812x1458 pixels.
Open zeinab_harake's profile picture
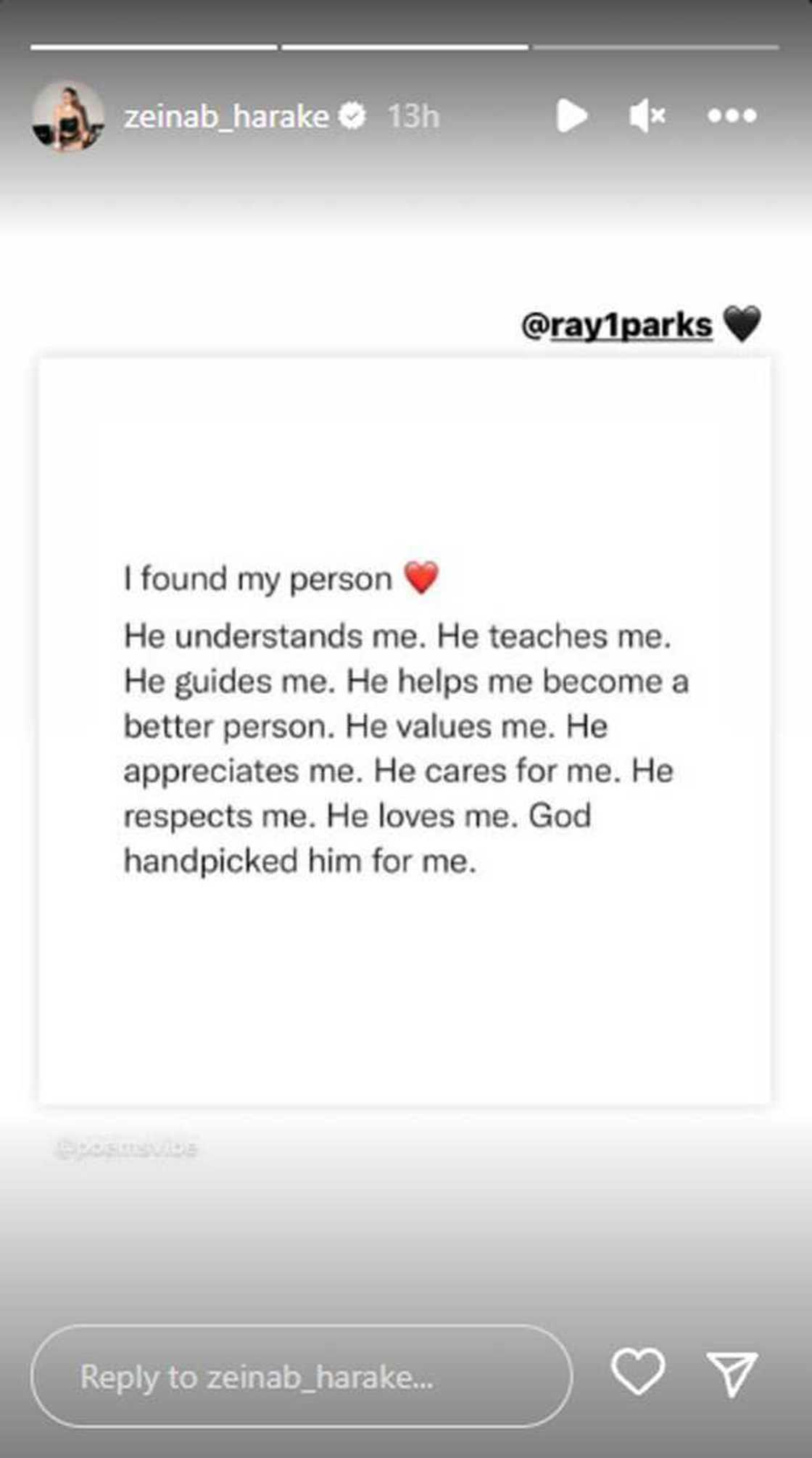[x=68, y=116]
